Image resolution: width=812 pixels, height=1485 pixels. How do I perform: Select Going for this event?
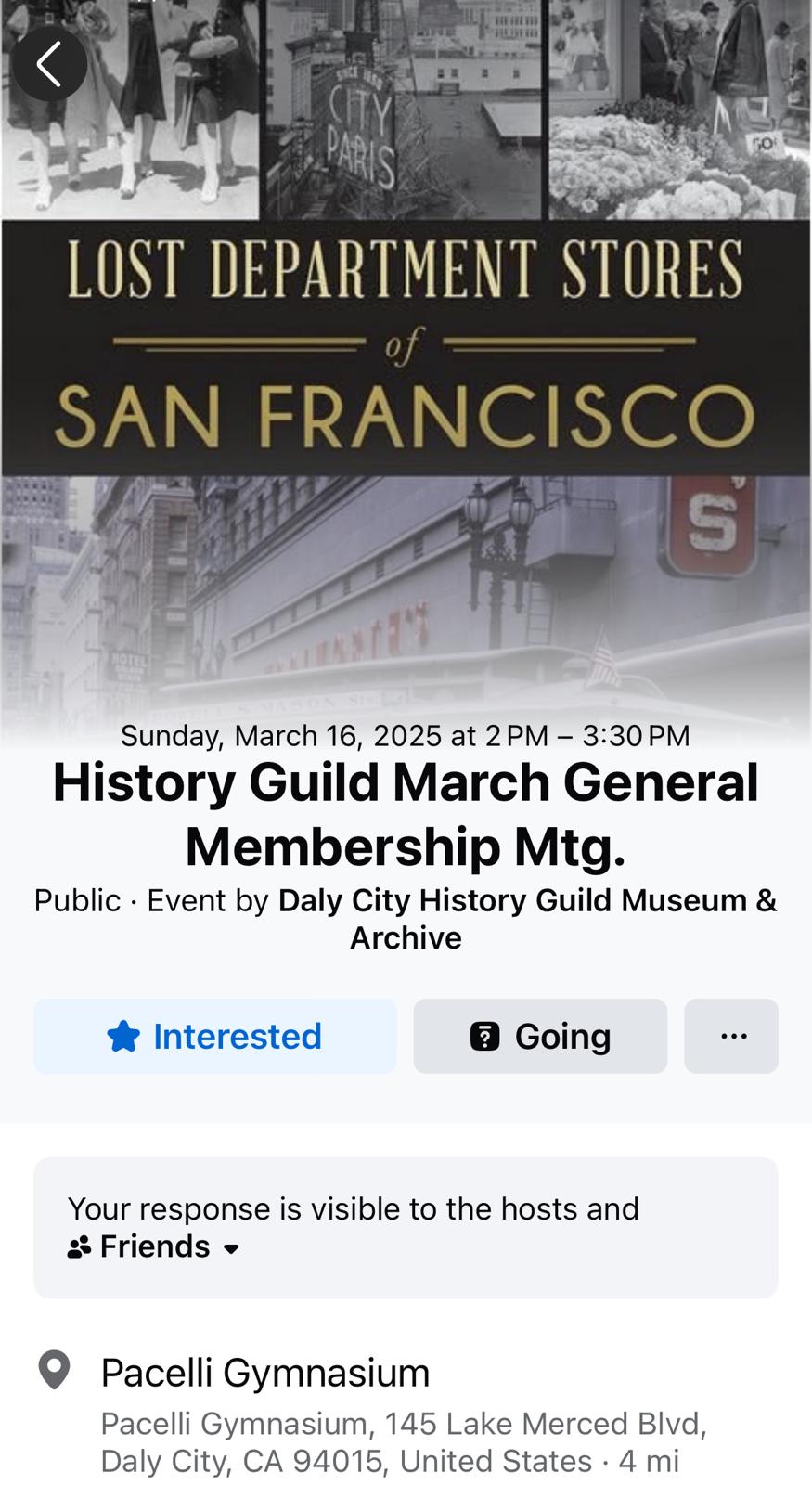540,1036
